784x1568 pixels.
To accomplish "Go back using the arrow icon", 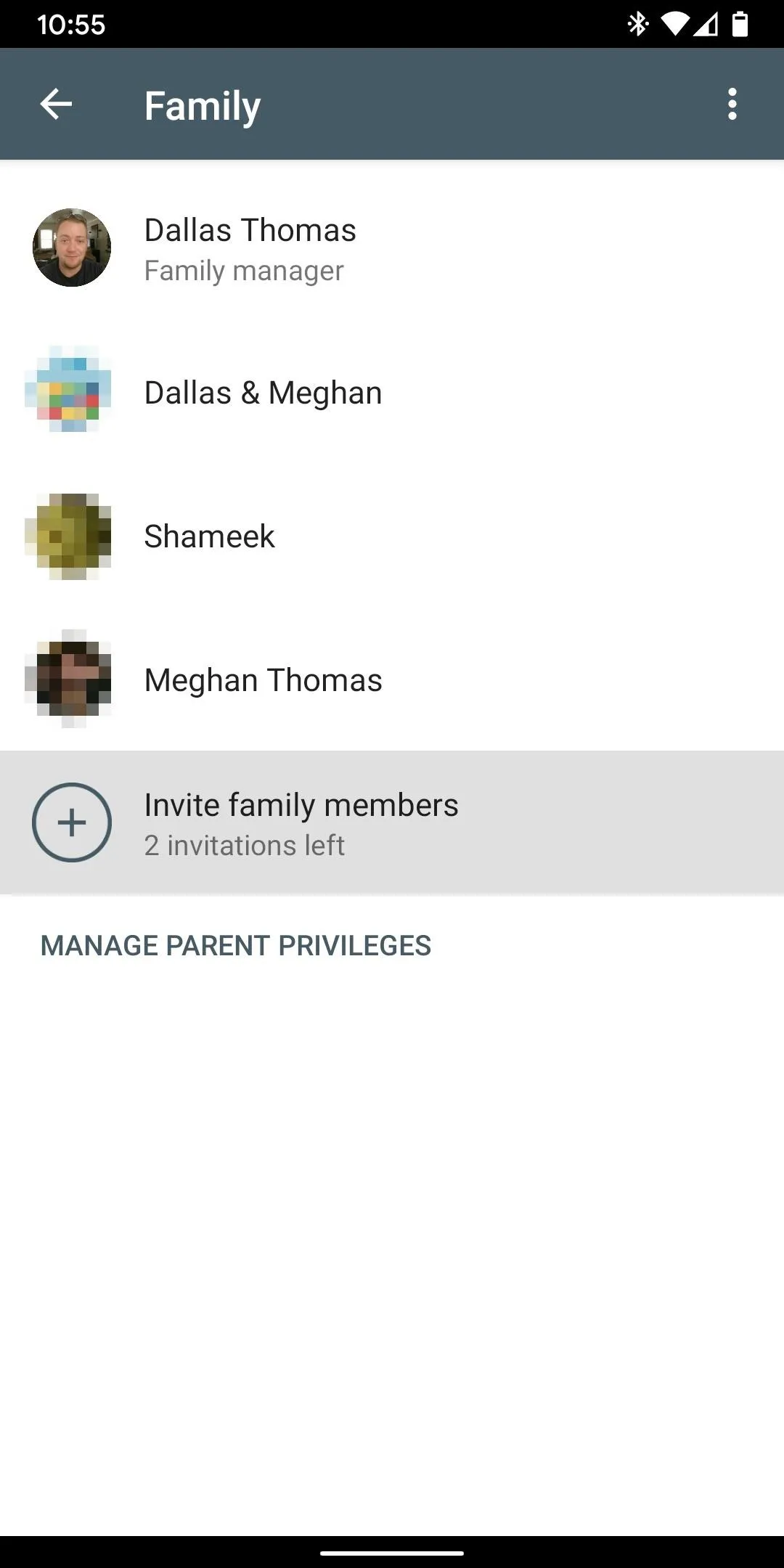I will tap(56, 105).
